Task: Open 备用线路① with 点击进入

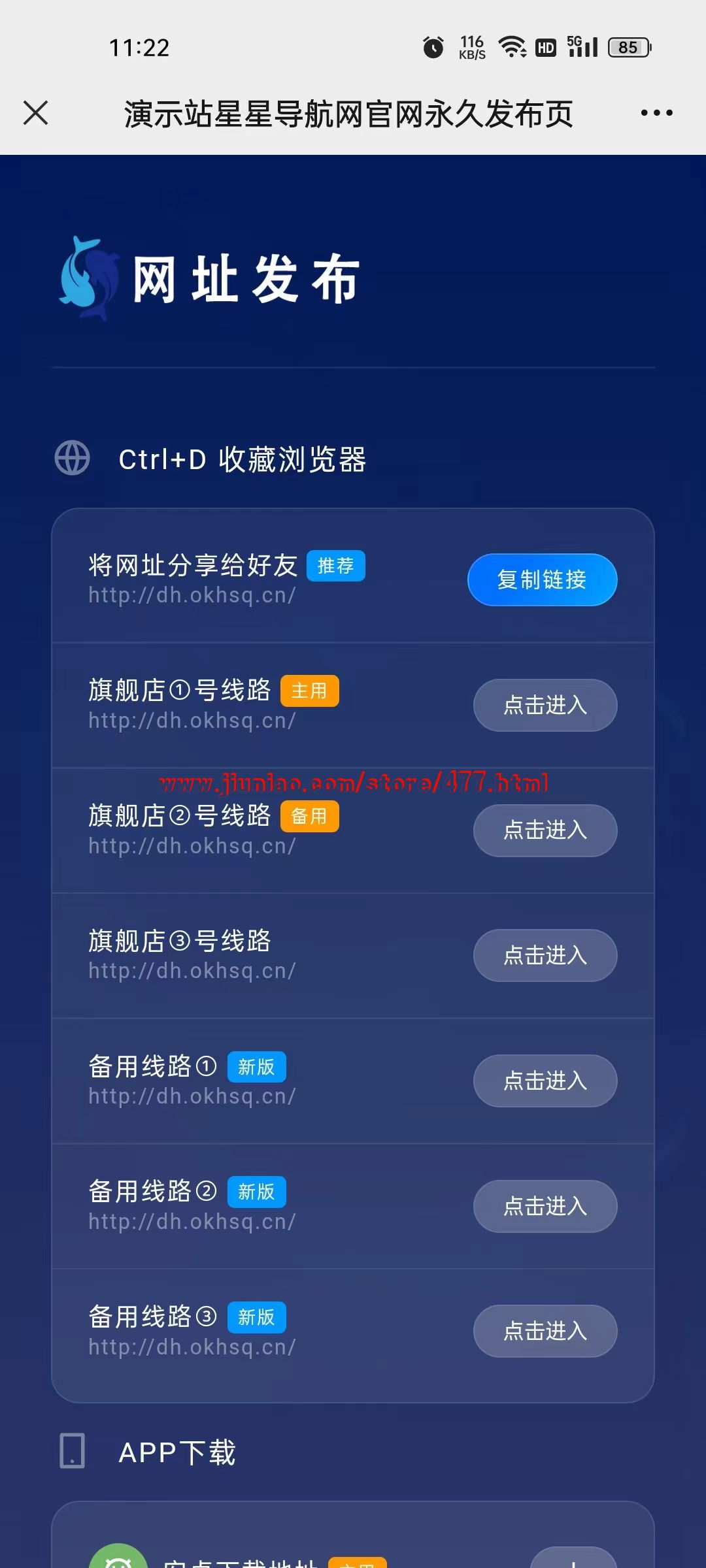Action: [545, 1081]
